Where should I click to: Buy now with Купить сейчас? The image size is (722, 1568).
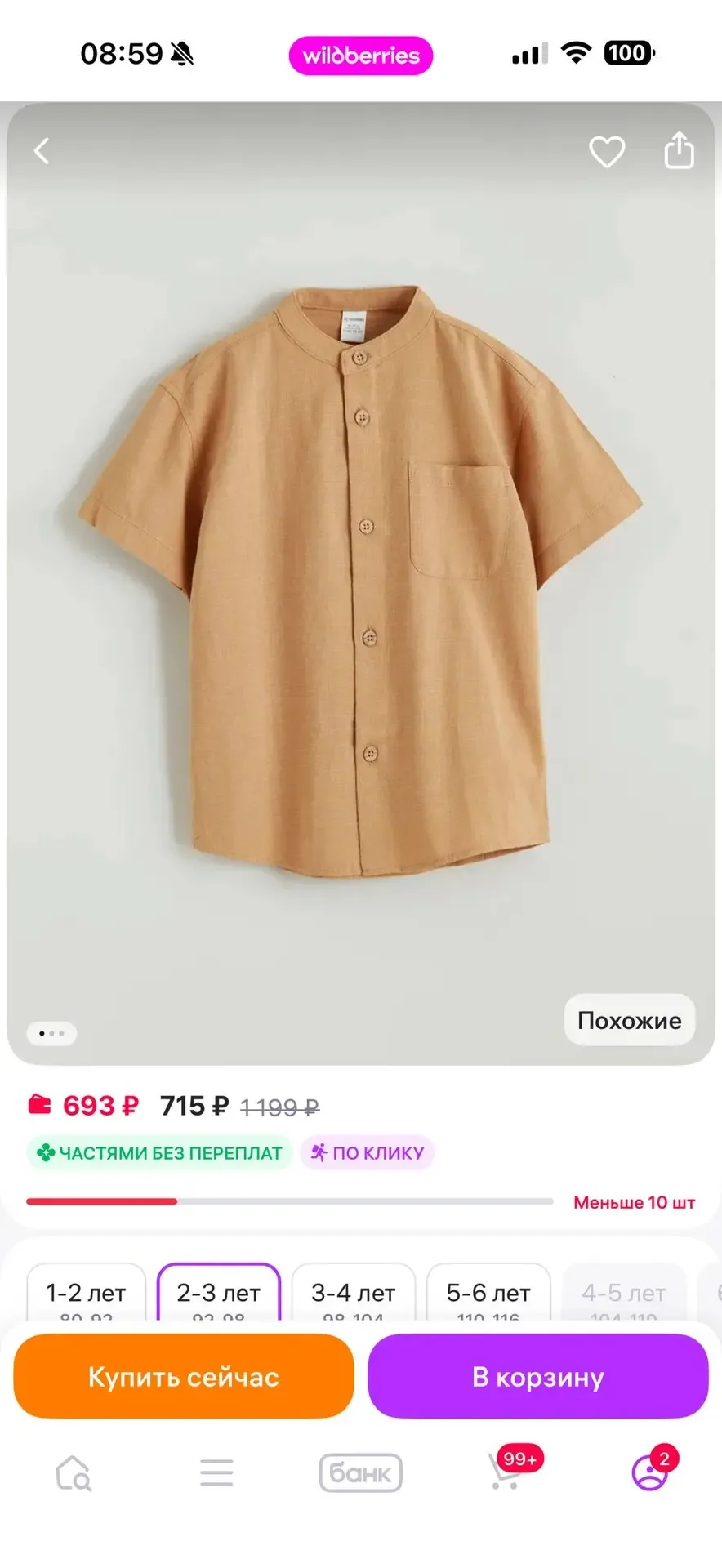point(184,1377)
